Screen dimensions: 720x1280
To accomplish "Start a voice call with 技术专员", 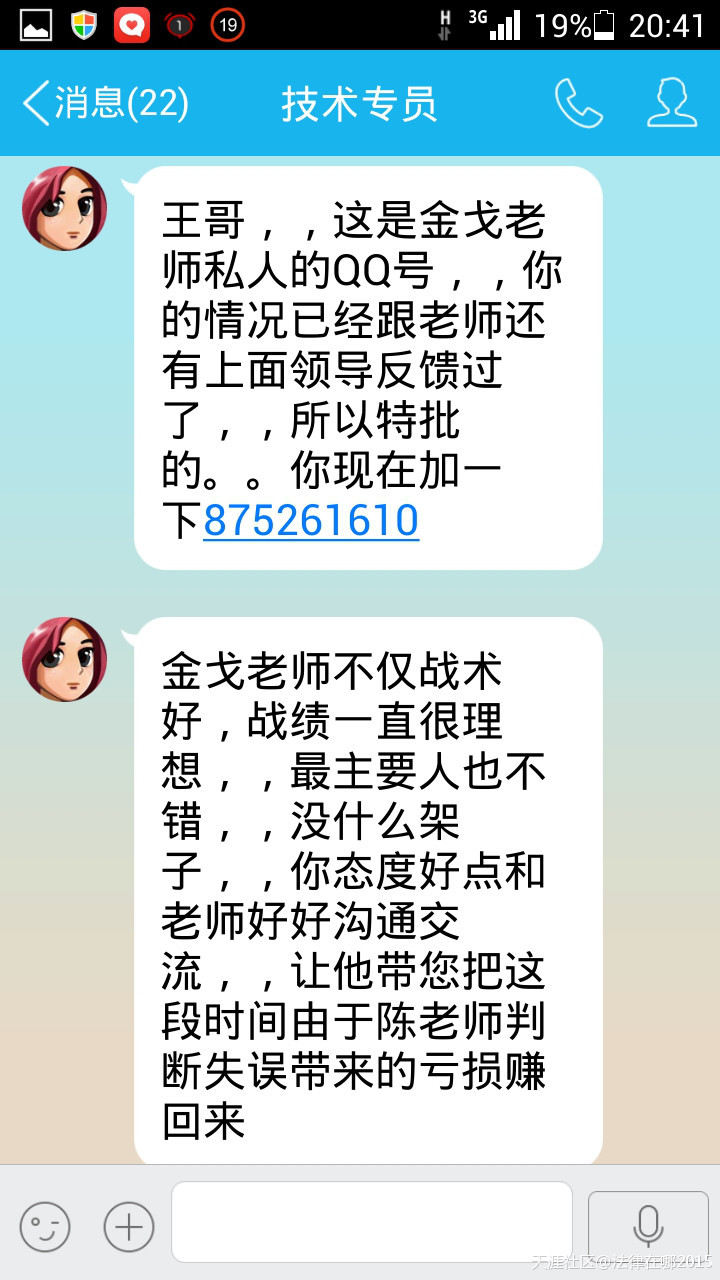I will coord(580,103).
